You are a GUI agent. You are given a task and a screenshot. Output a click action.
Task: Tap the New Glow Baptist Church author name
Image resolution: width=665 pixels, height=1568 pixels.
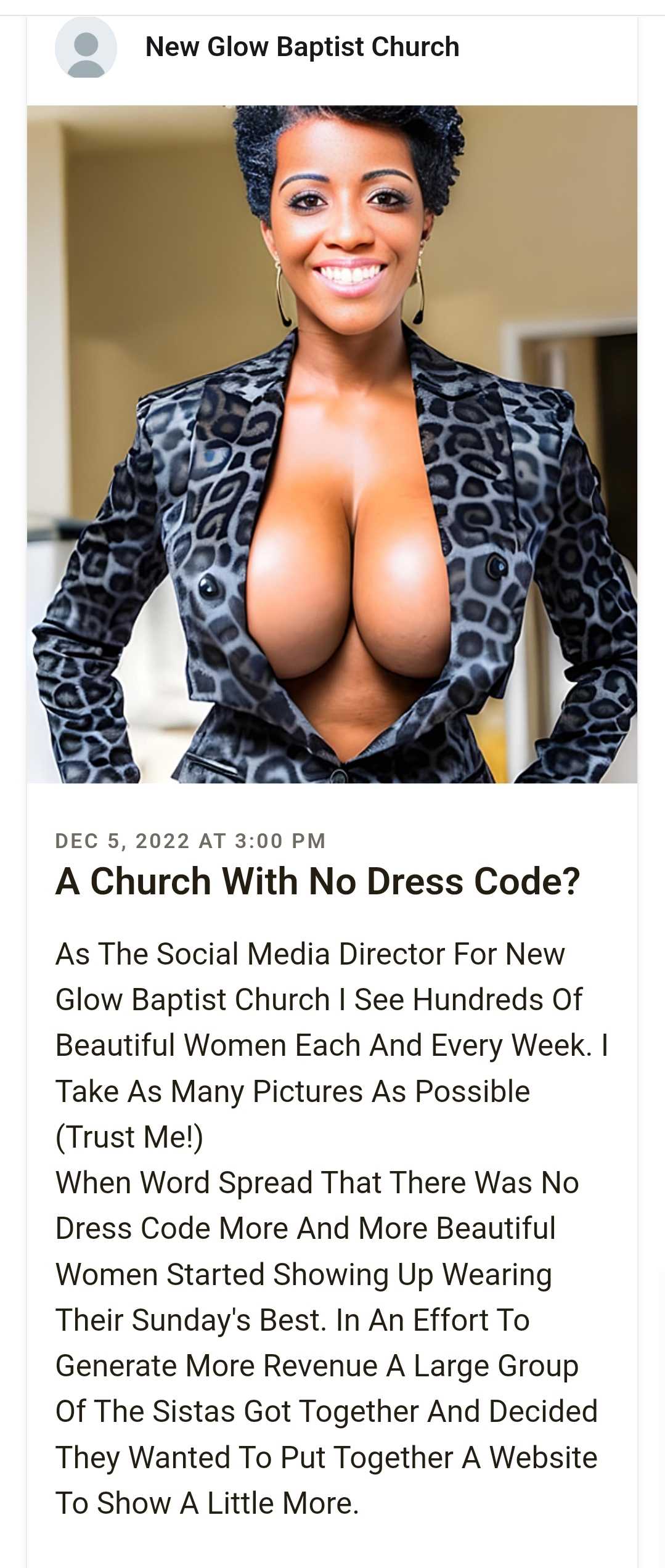coord(302,47)
